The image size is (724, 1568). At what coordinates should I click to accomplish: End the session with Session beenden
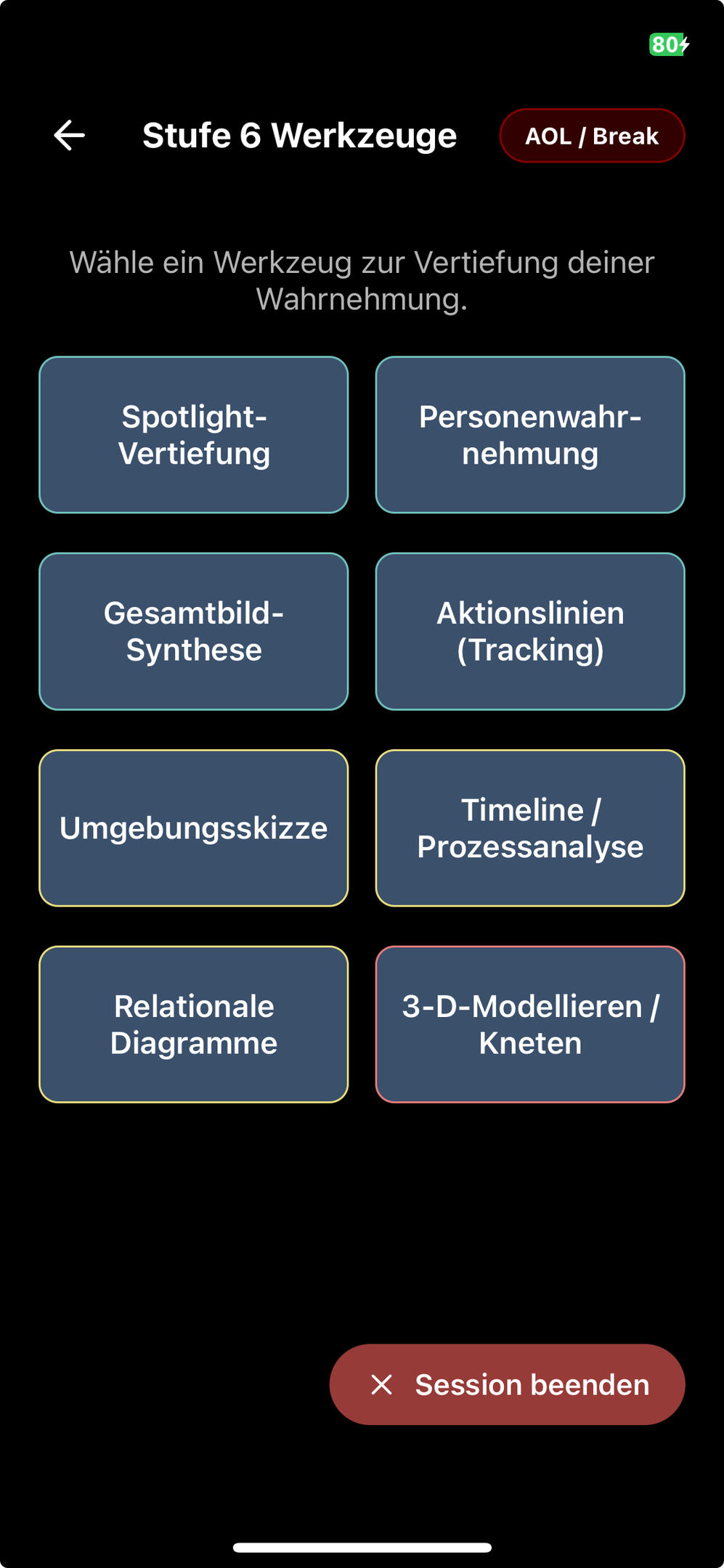[508, 1384]
